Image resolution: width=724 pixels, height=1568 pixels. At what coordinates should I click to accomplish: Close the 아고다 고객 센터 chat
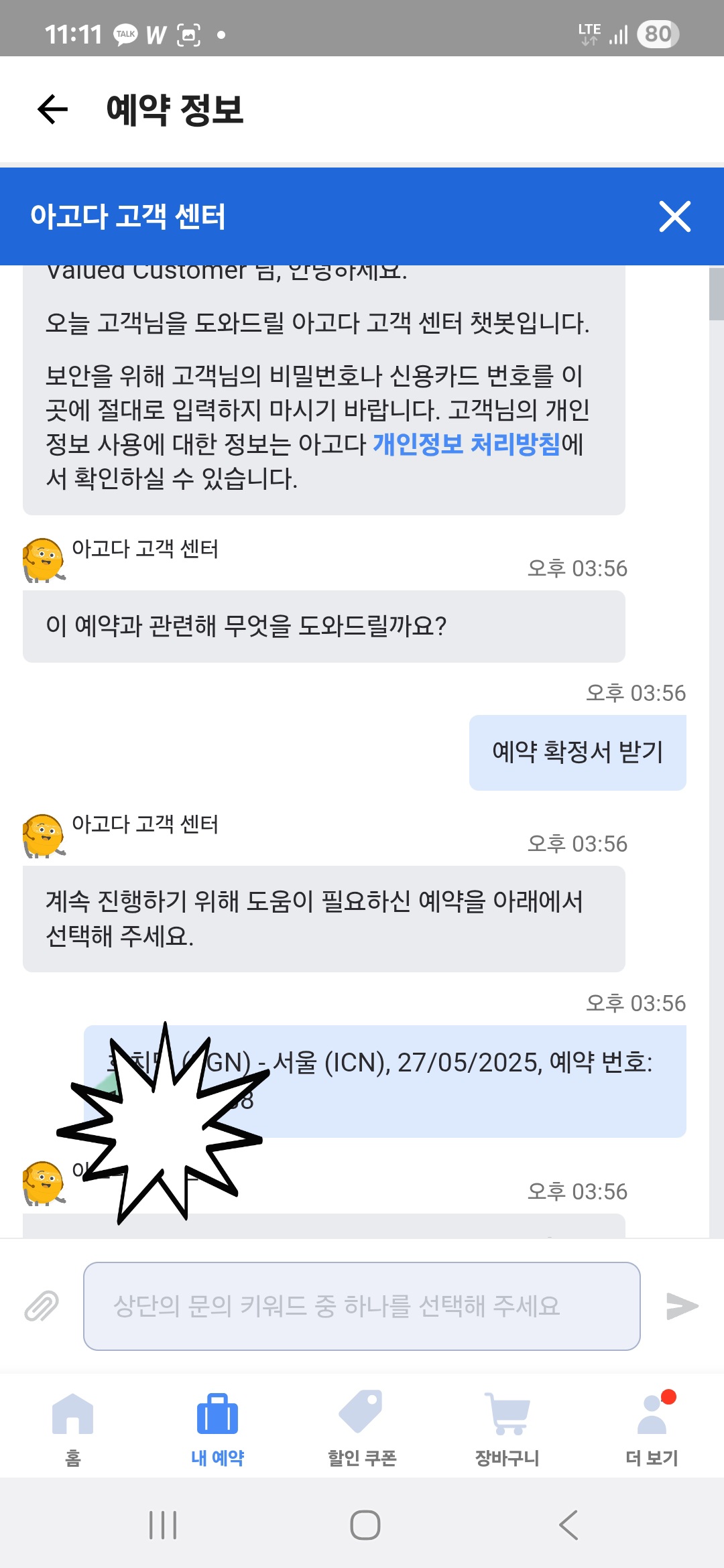click(674, 216)
